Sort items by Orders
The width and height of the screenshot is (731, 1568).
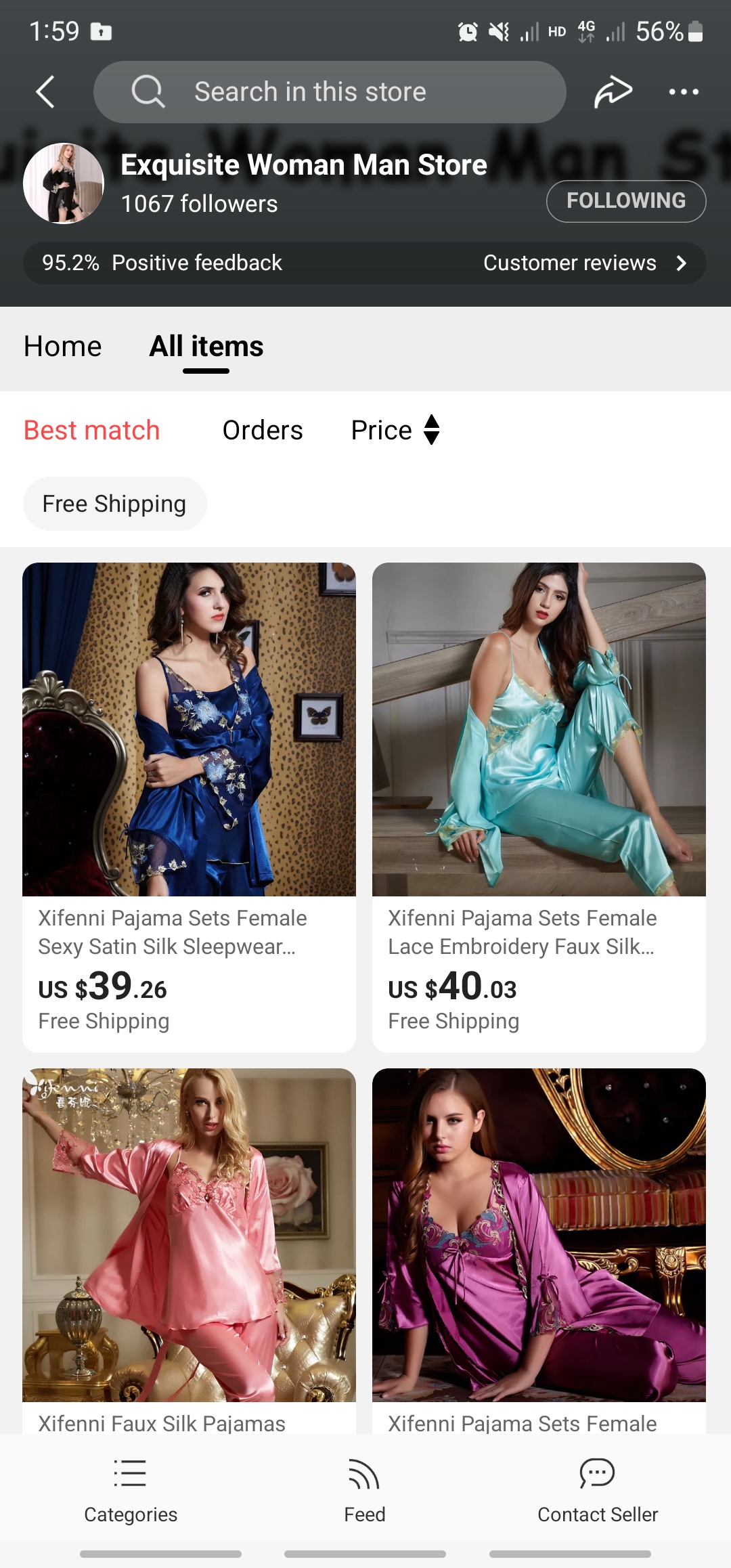pos(263,431)
